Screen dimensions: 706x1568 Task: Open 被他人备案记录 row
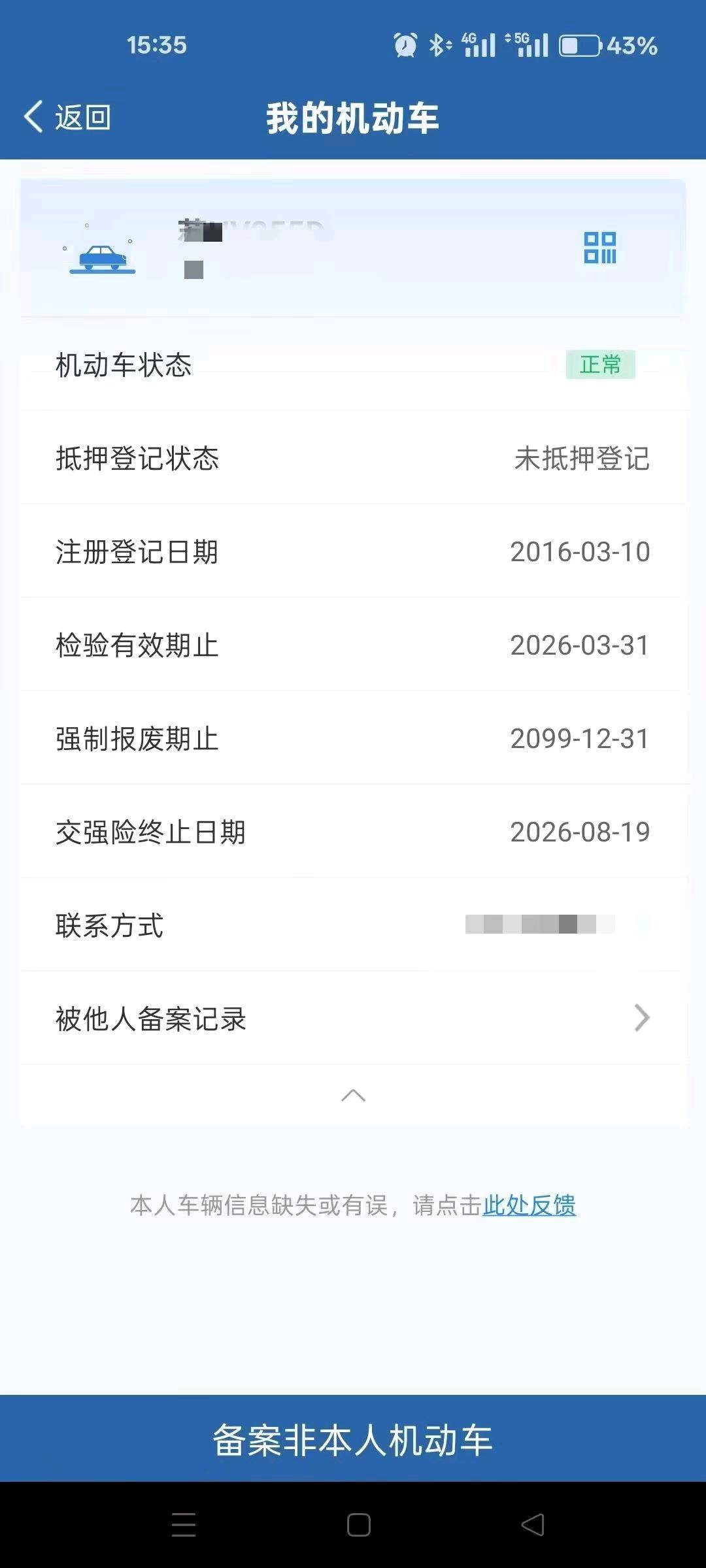pos(353,1018)
